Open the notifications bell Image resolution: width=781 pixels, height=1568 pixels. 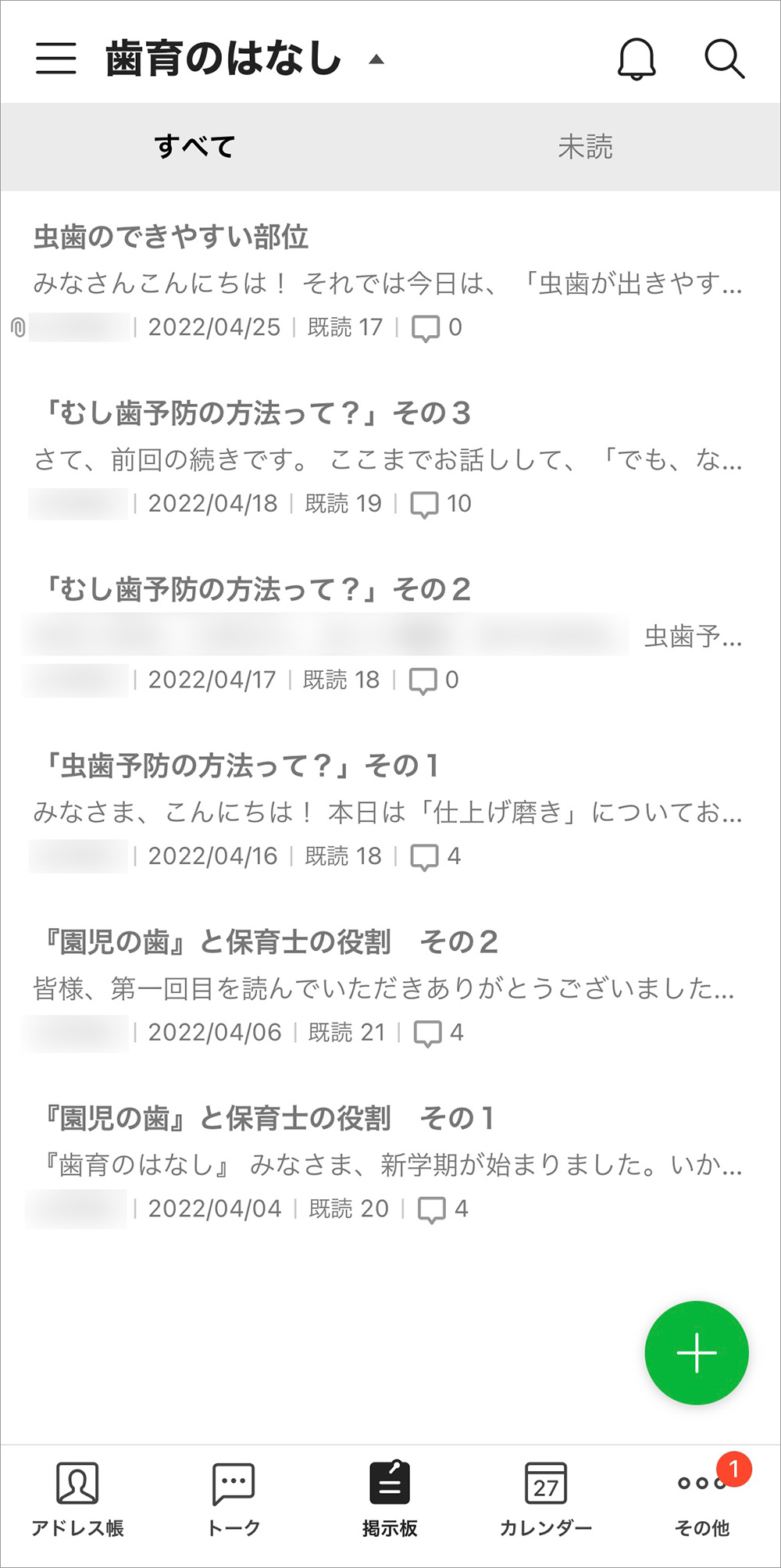(637, 59)
